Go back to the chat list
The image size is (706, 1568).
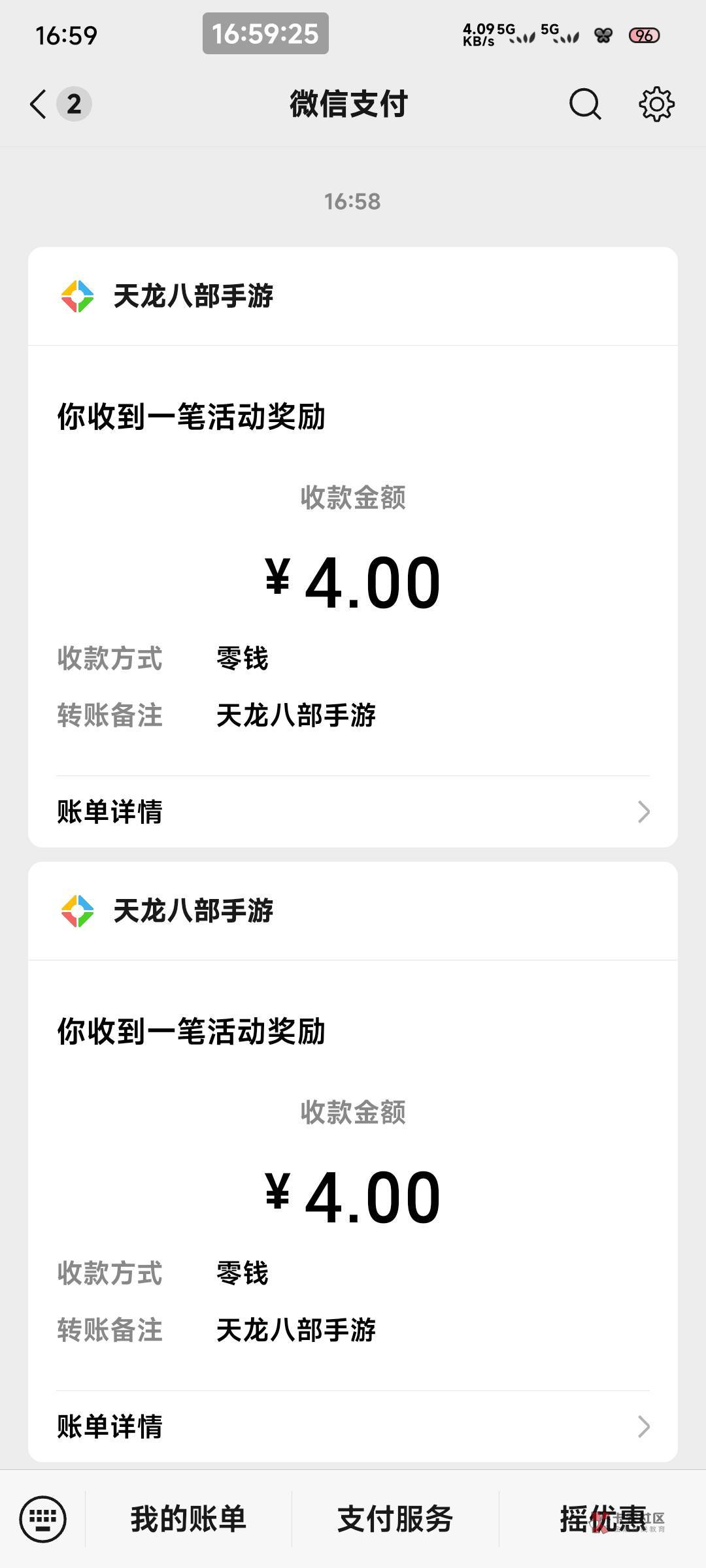pyautogui.click(x=39, y=104)
